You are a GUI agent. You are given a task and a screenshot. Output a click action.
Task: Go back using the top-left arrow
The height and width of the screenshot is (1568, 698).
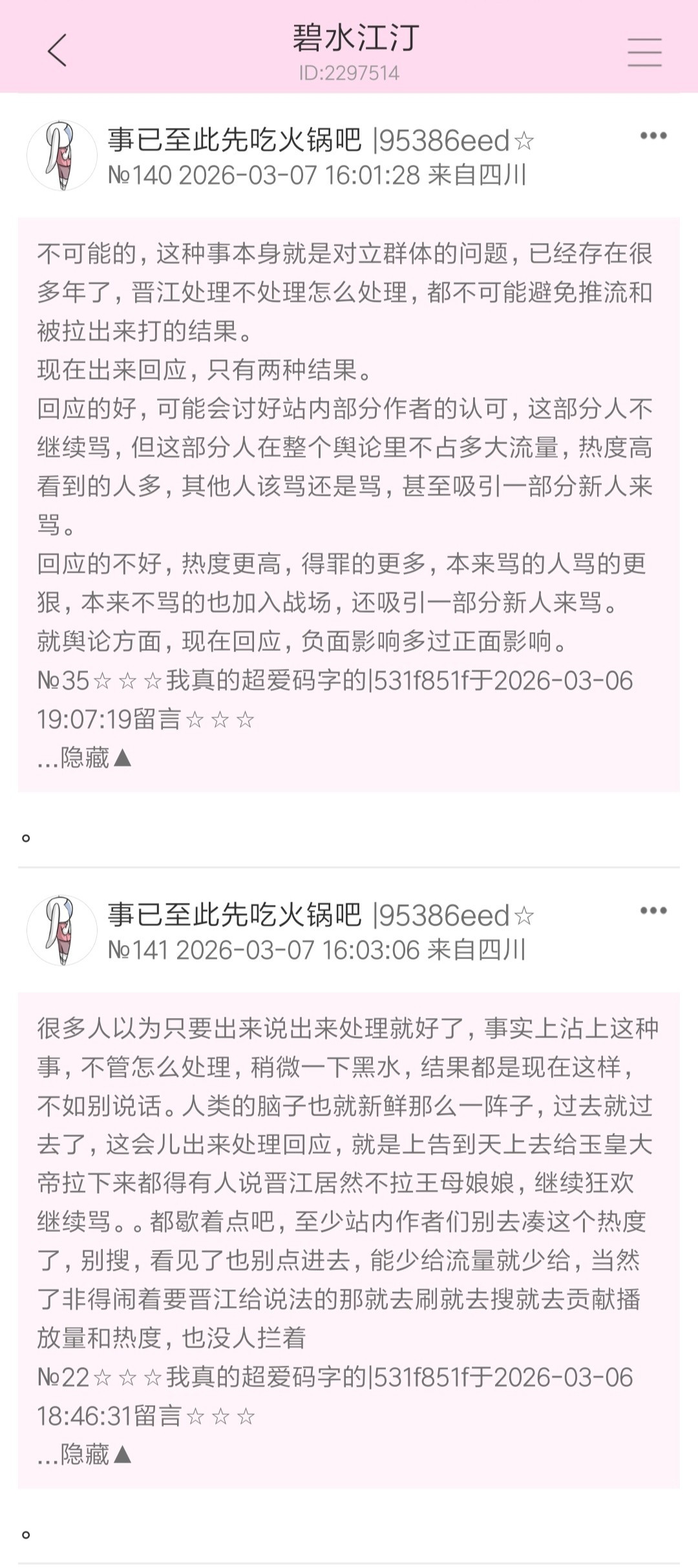[58, 50]
